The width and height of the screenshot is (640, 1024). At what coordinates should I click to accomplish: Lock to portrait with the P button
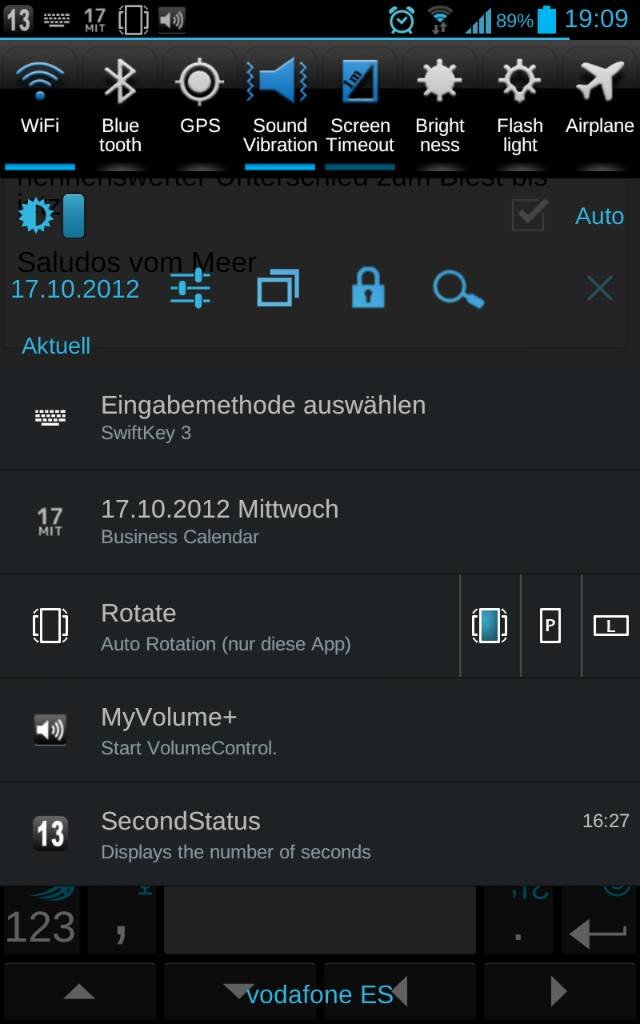[551, 626]
